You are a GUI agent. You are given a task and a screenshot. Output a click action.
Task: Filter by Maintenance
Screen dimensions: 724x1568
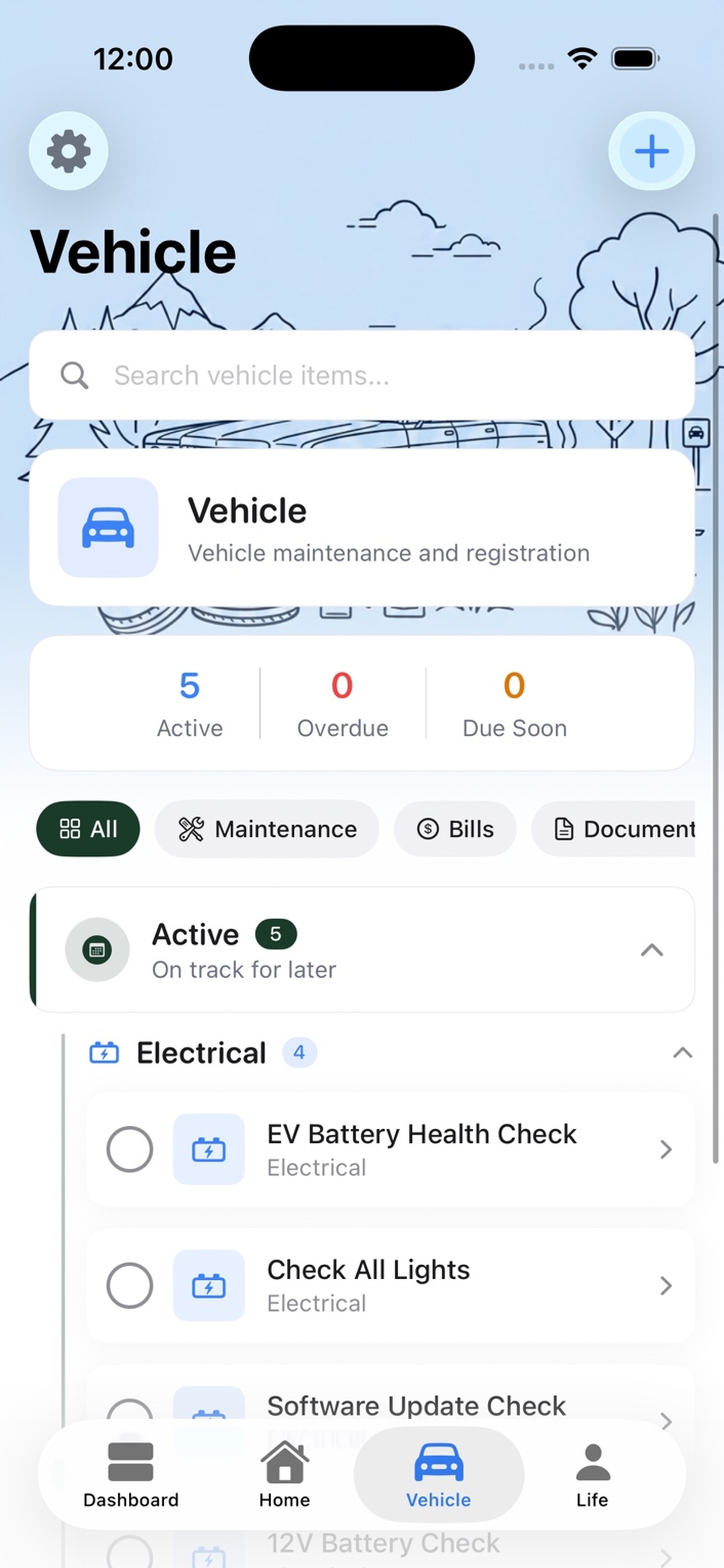[266, 829]
